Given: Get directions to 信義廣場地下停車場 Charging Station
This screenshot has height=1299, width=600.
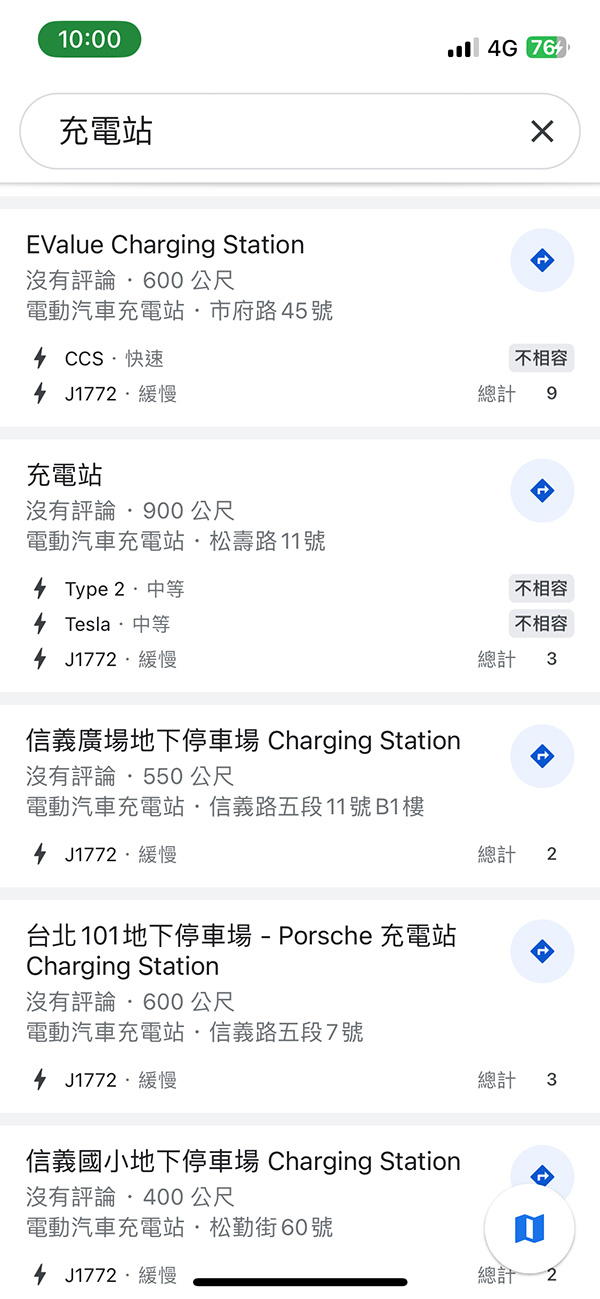Looking at the screenshot, I should (x=542, y=756).
